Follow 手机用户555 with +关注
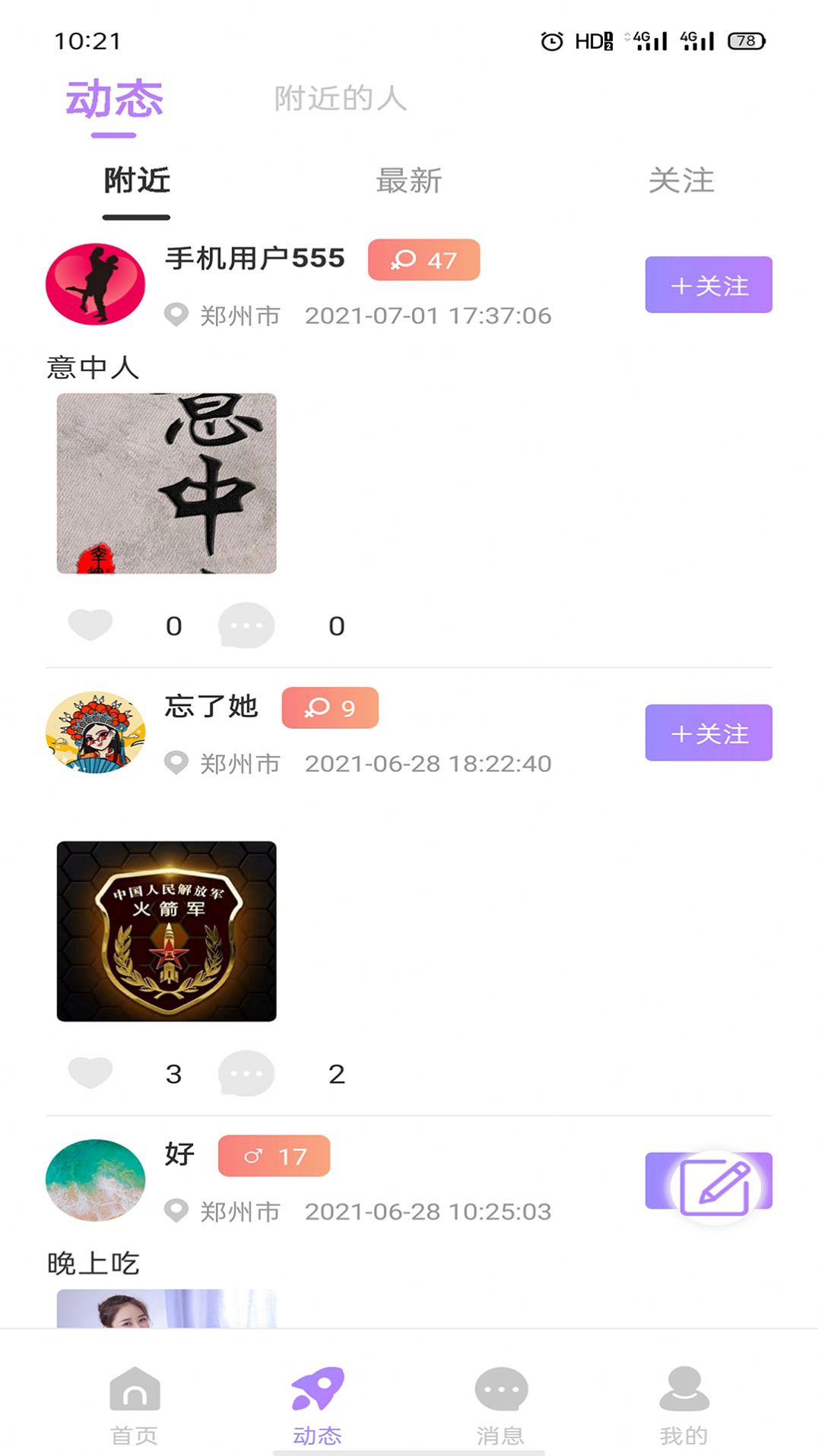Viewport: 818px width, 1456px height. point(709,285)
